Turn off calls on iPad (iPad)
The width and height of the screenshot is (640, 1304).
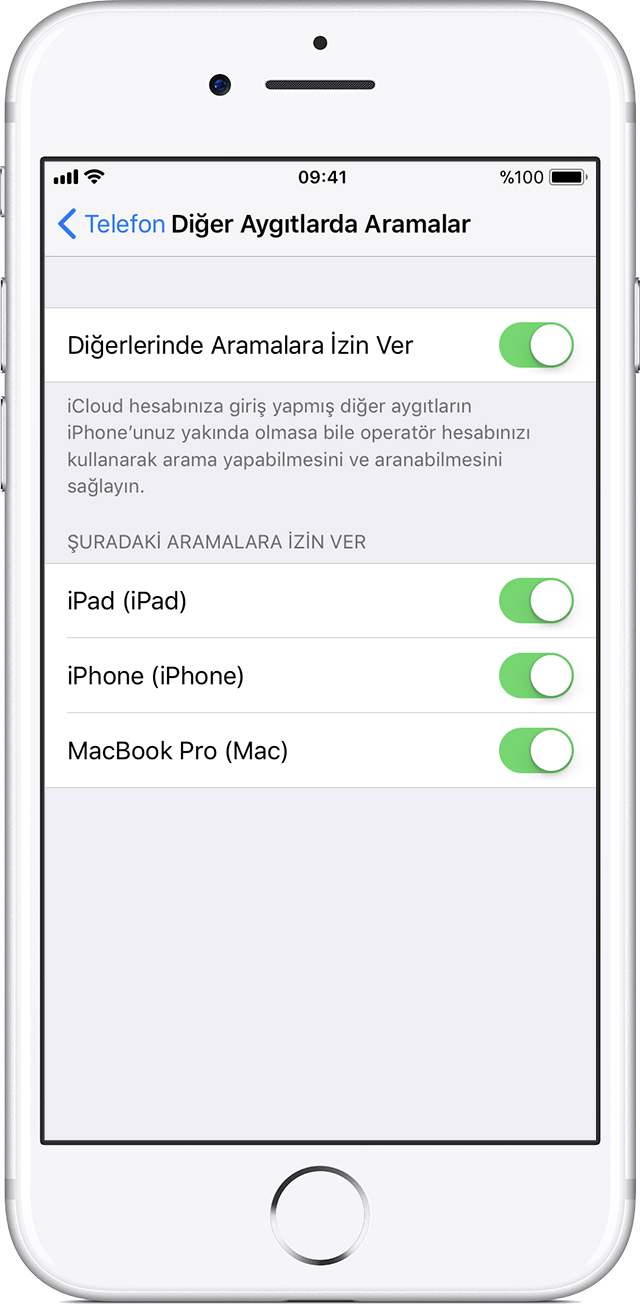536,601
